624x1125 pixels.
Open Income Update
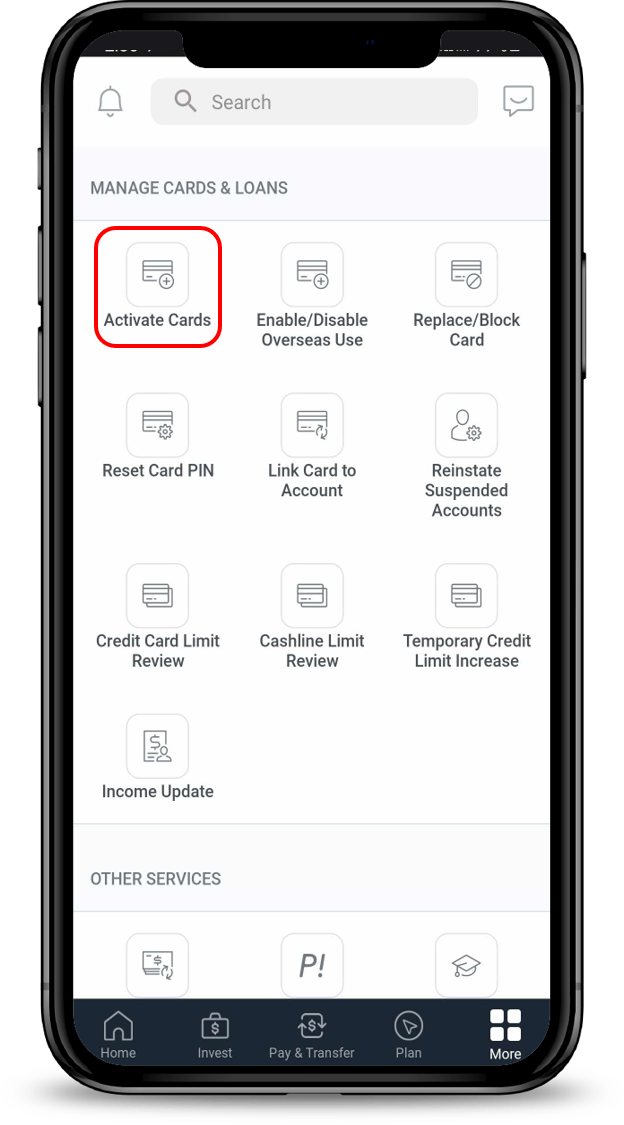click(x=158, y=758)
